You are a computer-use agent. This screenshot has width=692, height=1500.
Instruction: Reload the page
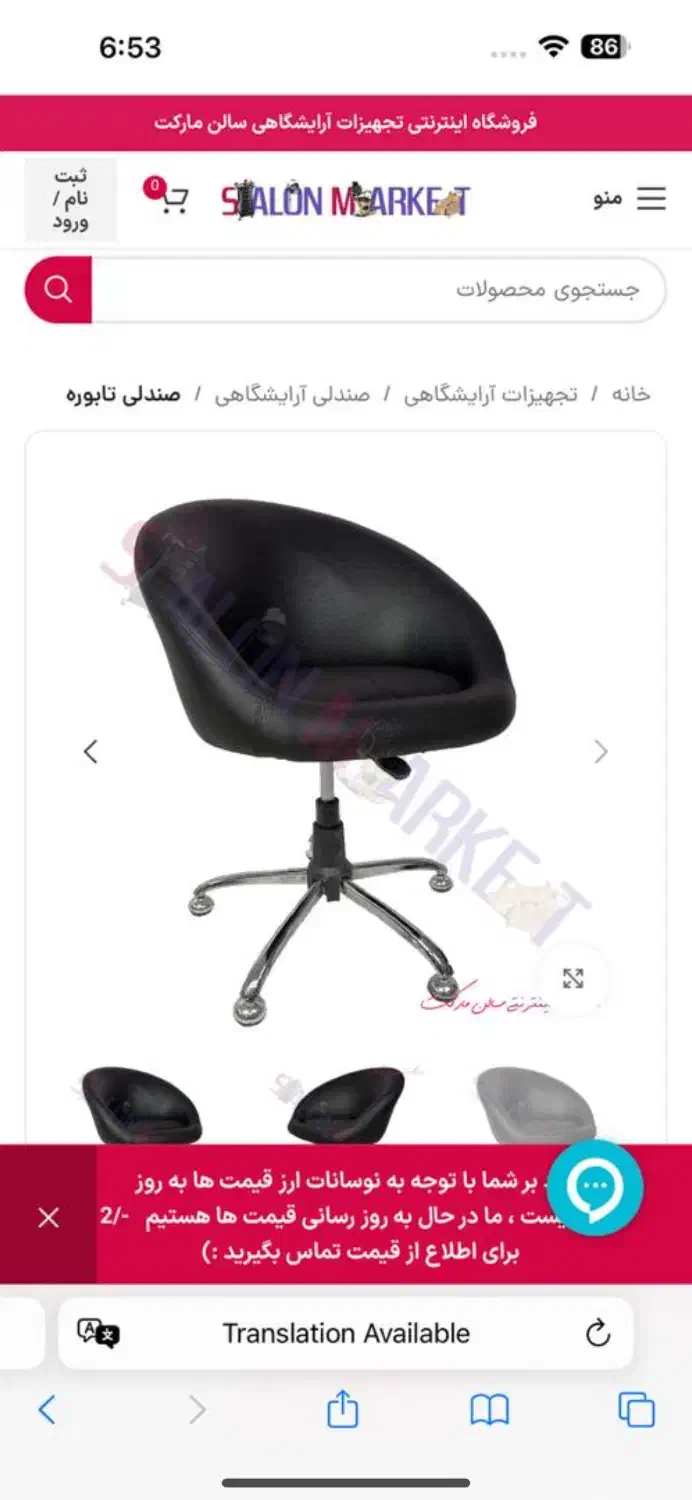pos(598,1334)
